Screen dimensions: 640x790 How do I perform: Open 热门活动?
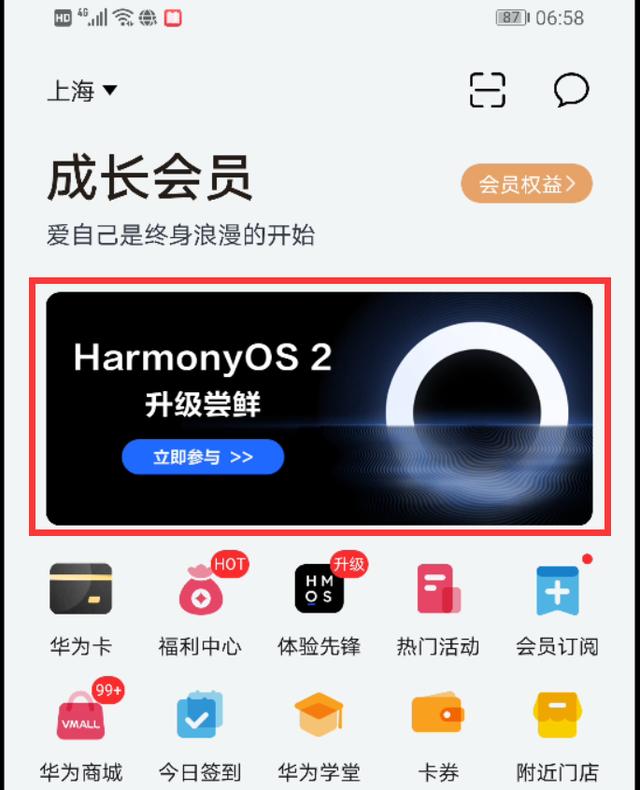(438, 603)
